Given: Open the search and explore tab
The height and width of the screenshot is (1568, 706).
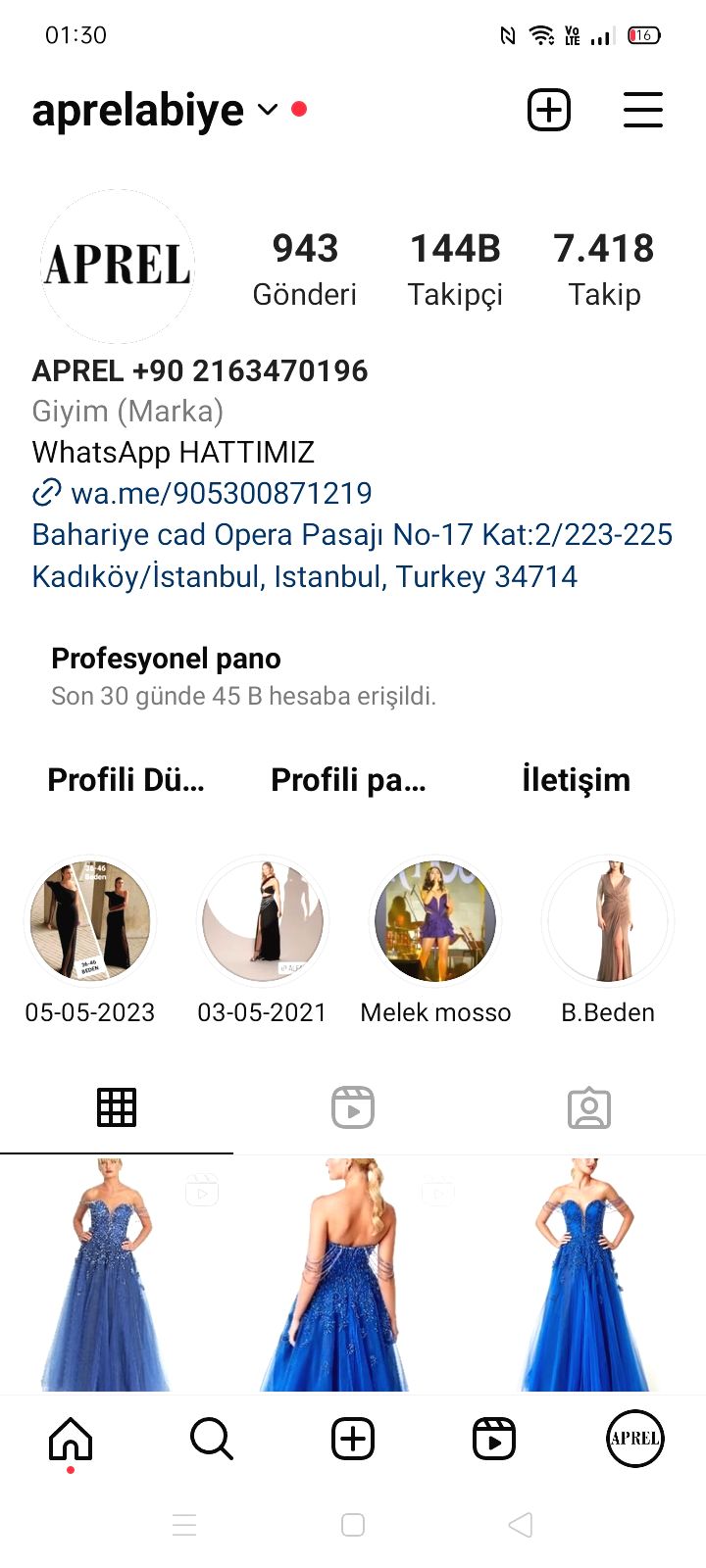Looking at the screenshot, I should (x=212, y=1439).
